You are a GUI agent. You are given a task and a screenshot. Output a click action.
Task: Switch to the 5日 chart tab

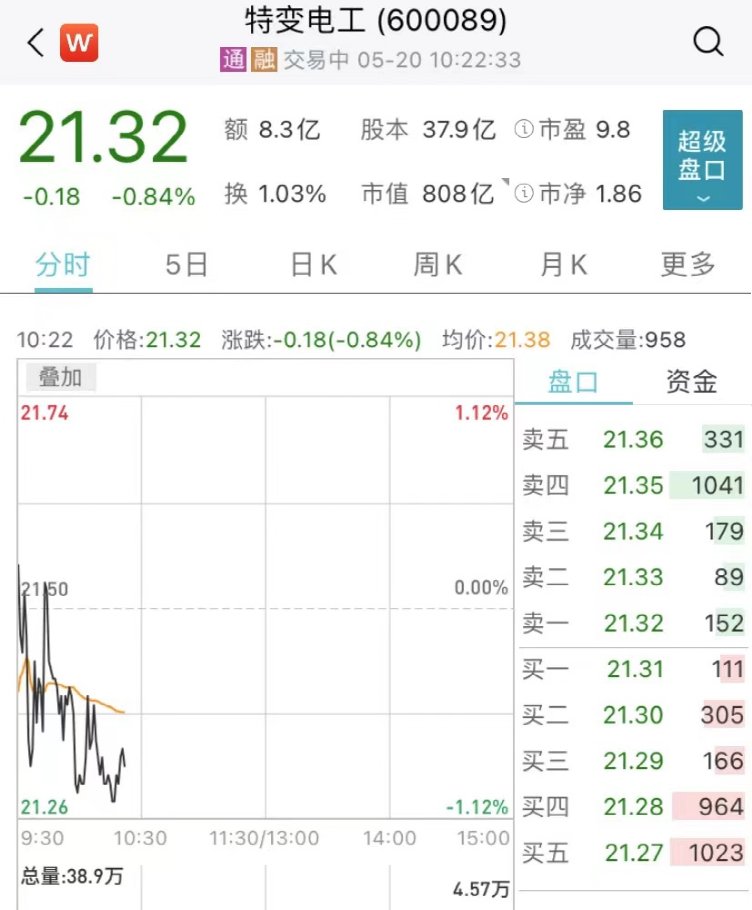[x=186, y=265]
